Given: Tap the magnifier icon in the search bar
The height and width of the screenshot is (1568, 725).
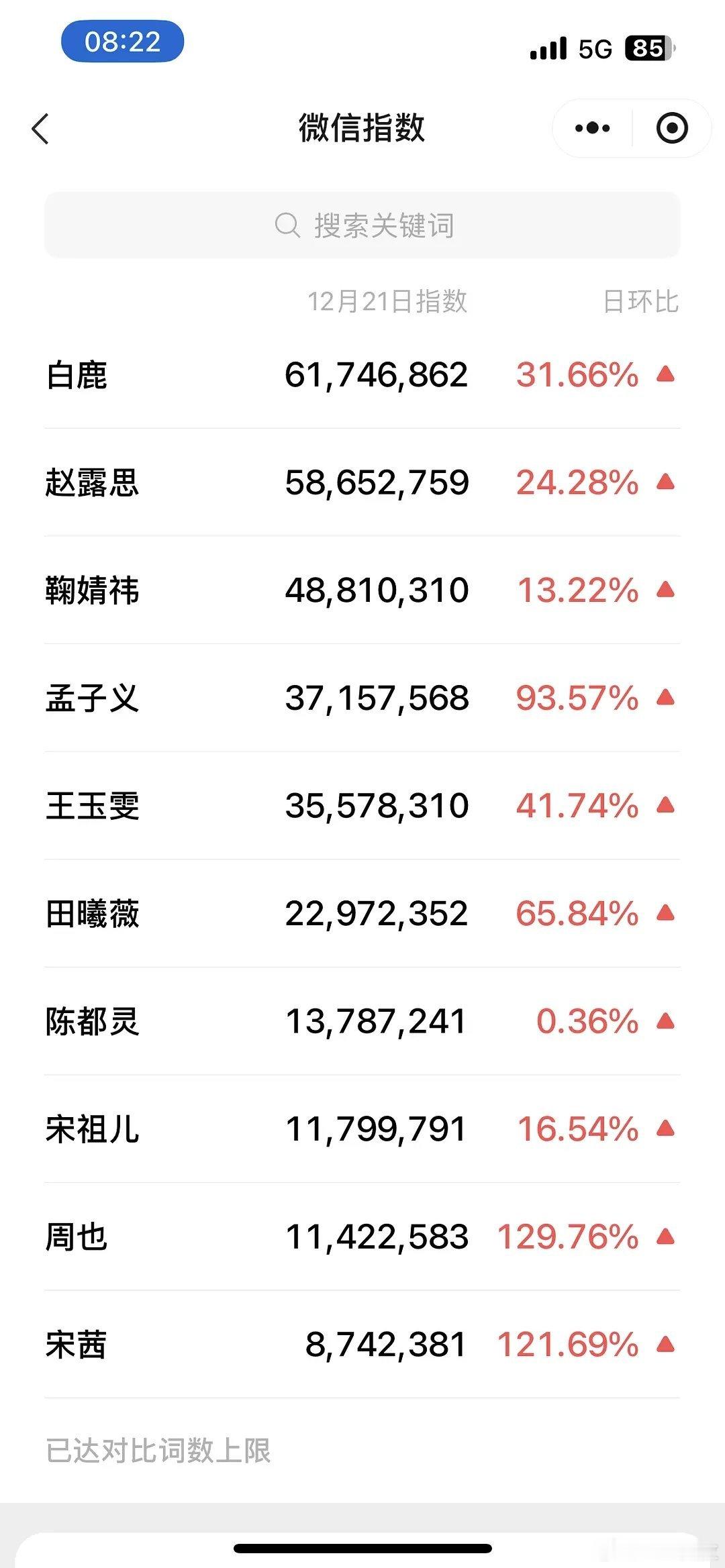Looking at the screenshot, I should coord(285,225).
